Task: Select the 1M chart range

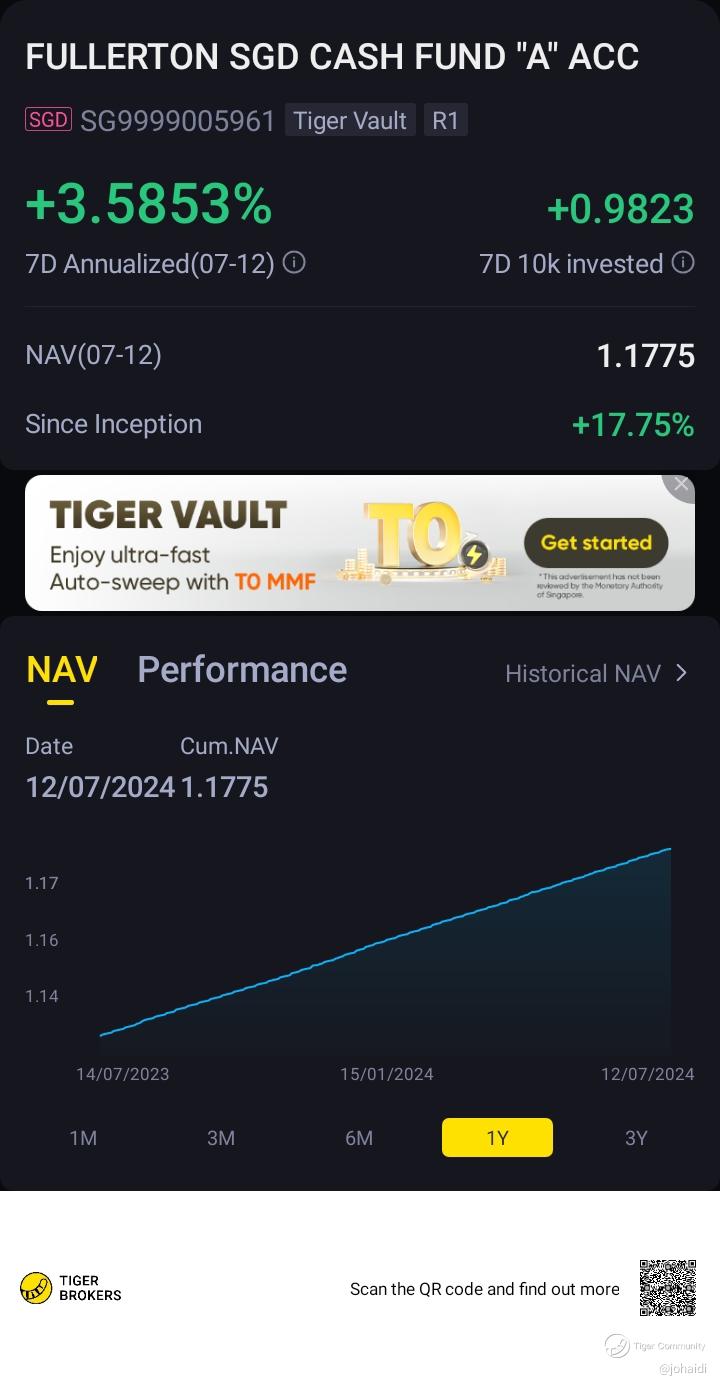Action: (x=83, y=1138)
